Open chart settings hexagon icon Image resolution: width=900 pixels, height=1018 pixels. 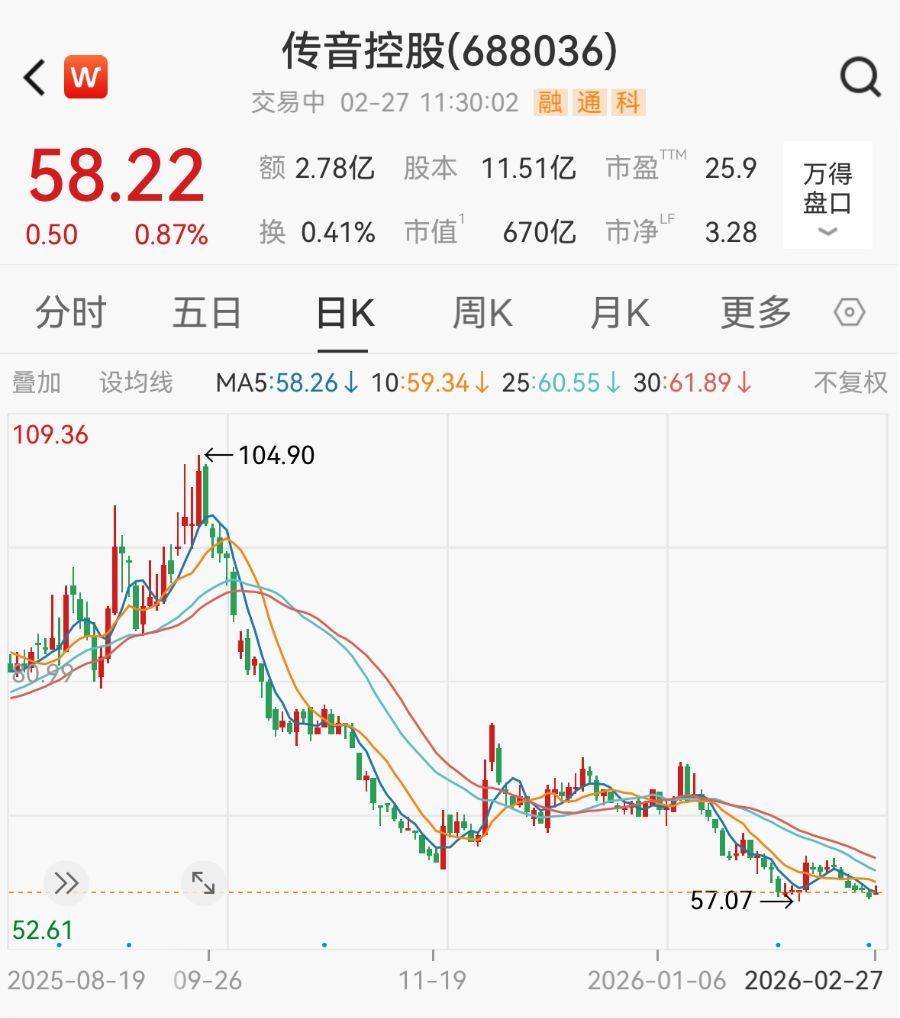click(x=849, y=313)
